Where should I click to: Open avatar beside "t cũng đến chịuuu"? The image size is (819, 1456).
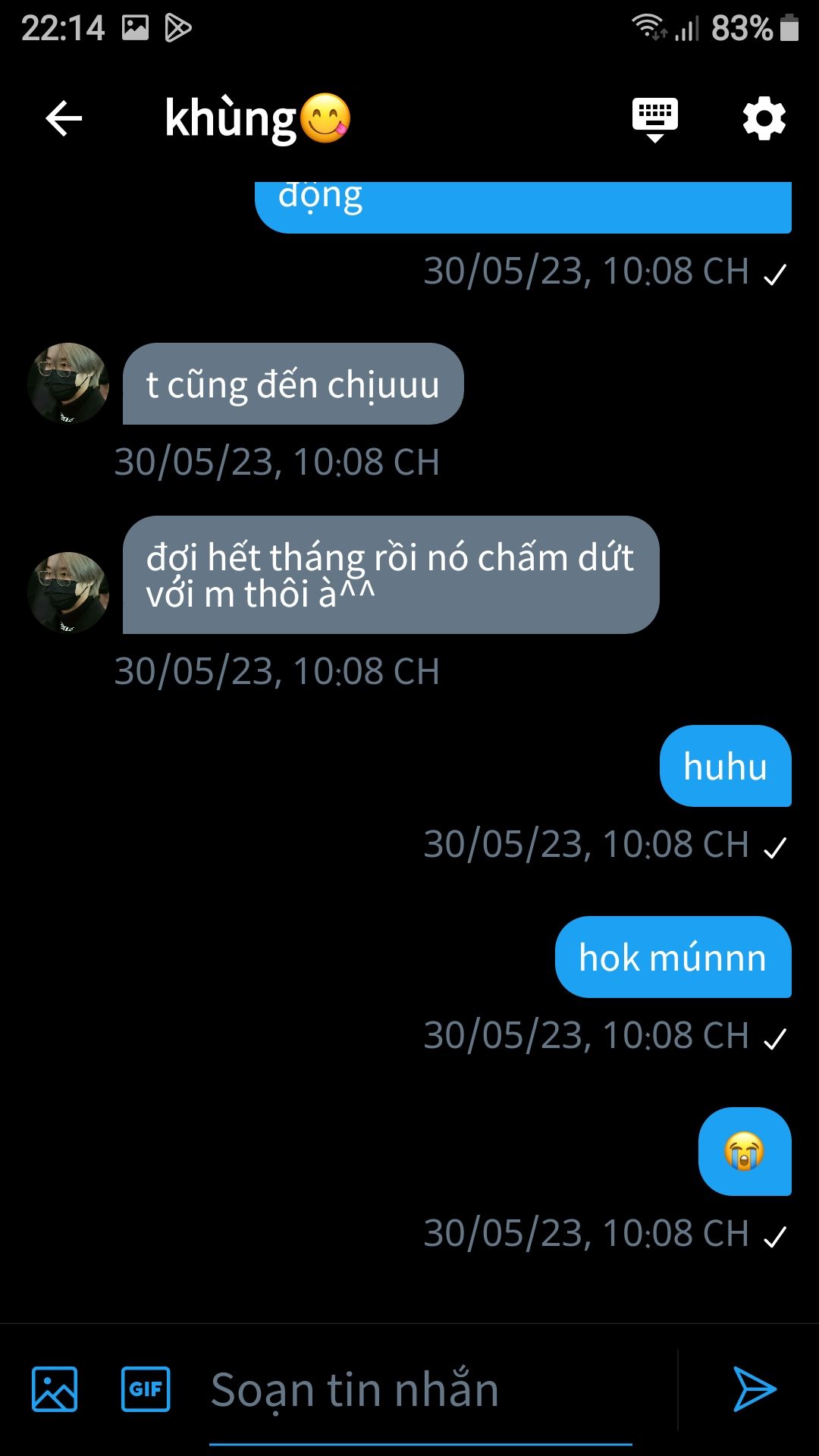pos(68,384)
